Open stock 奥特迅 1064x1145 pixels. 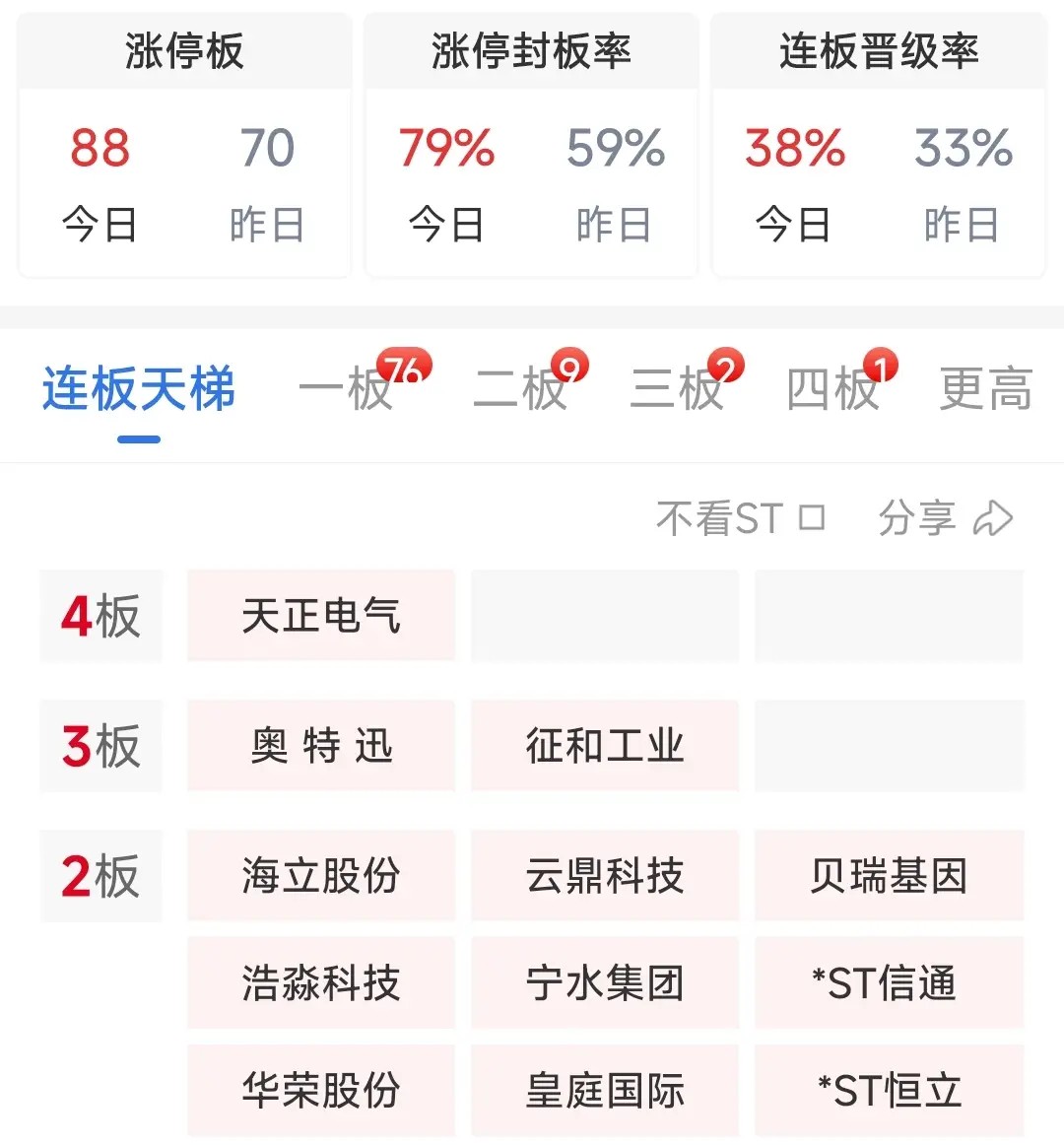click(321, 746)
